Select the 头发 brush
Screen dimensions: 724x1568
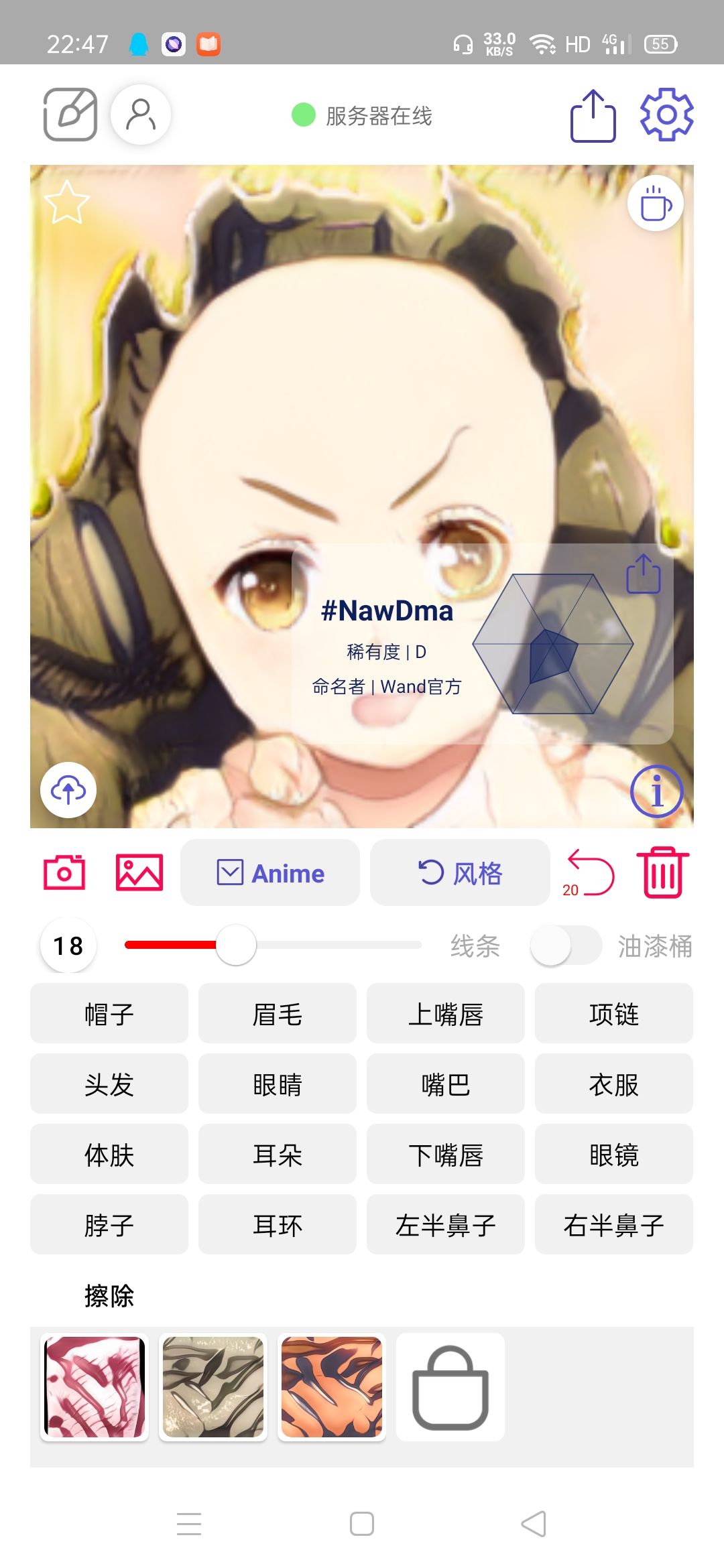(x=109, y=1084)
